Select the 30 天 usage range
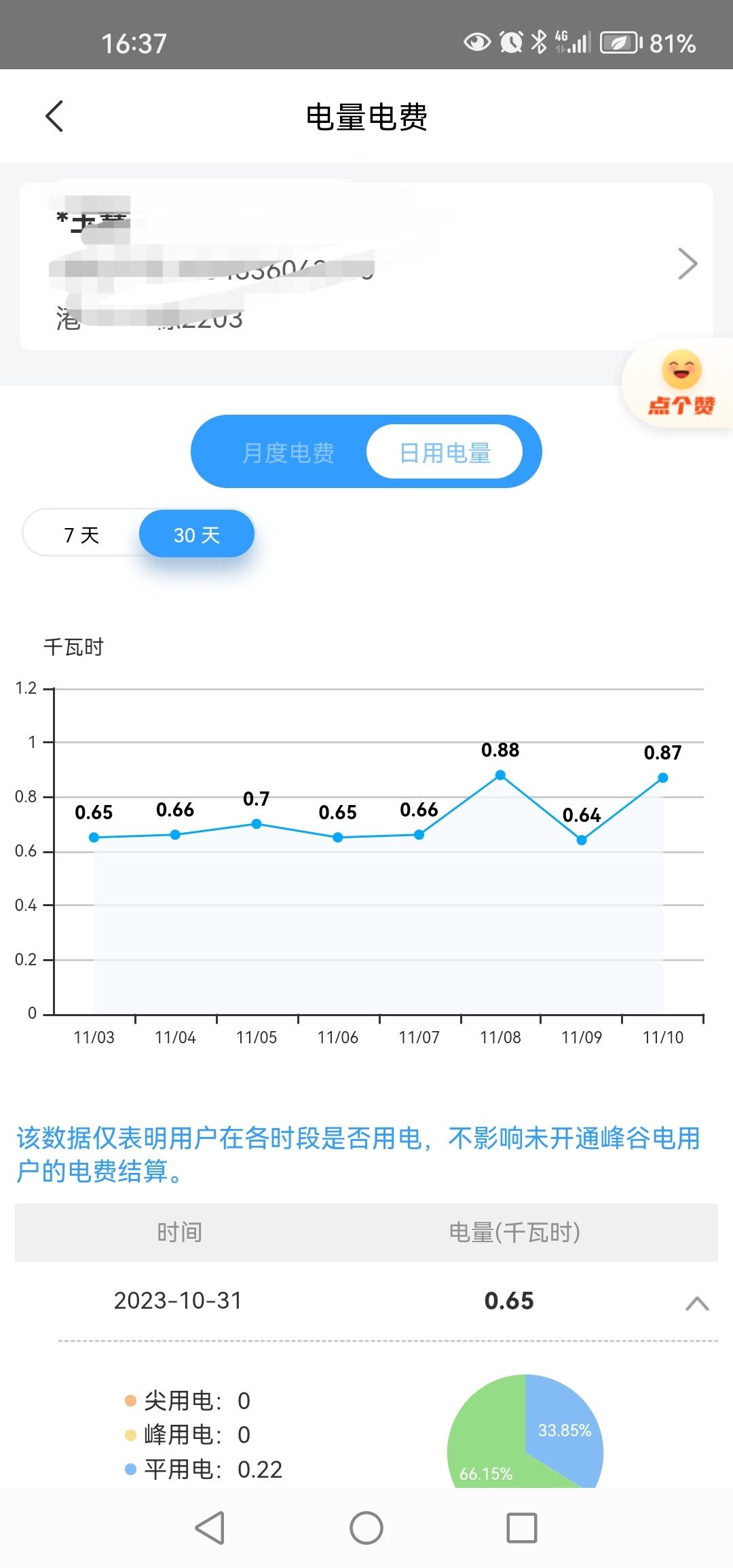 coord(197,535)
